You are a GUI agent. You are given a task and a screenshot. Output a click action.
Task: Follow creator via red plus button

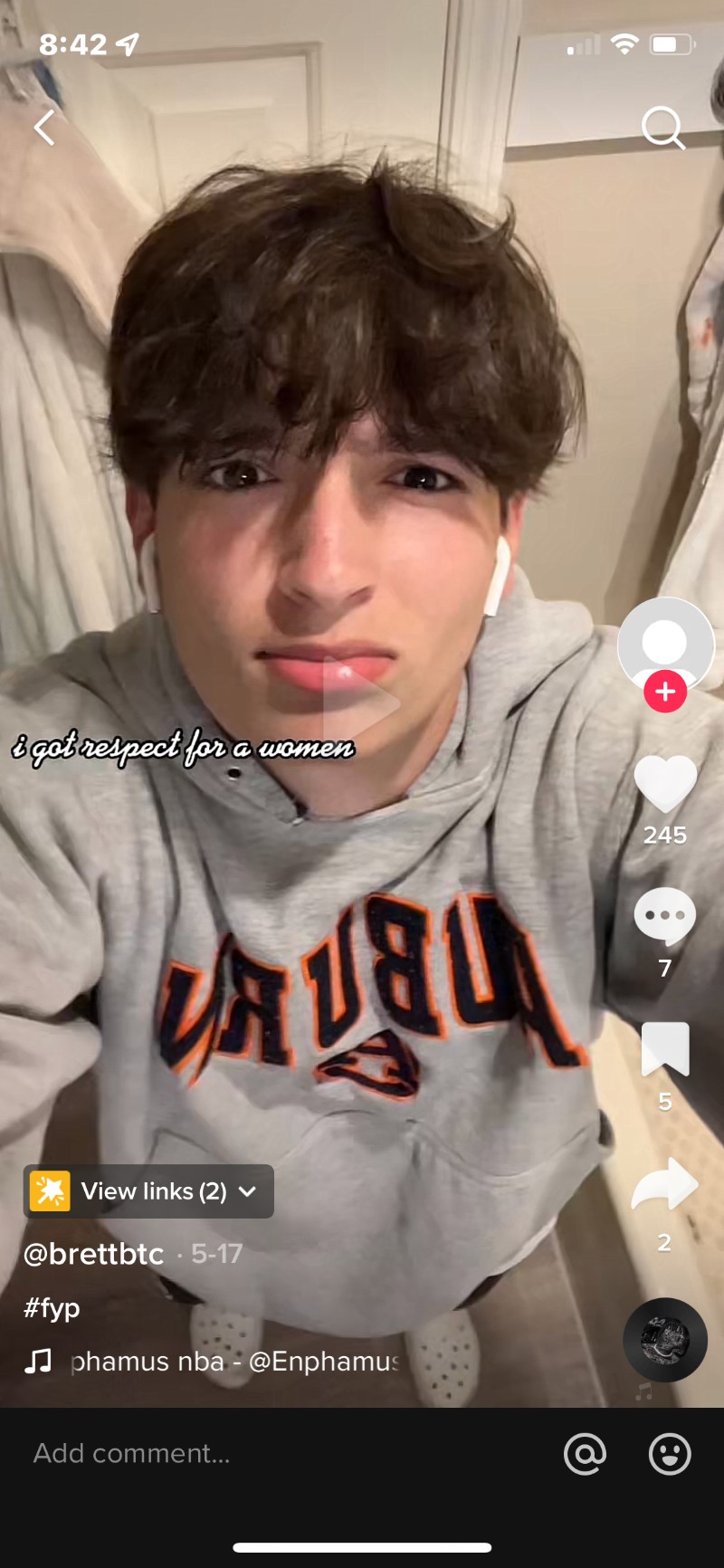tap(665, 692)
